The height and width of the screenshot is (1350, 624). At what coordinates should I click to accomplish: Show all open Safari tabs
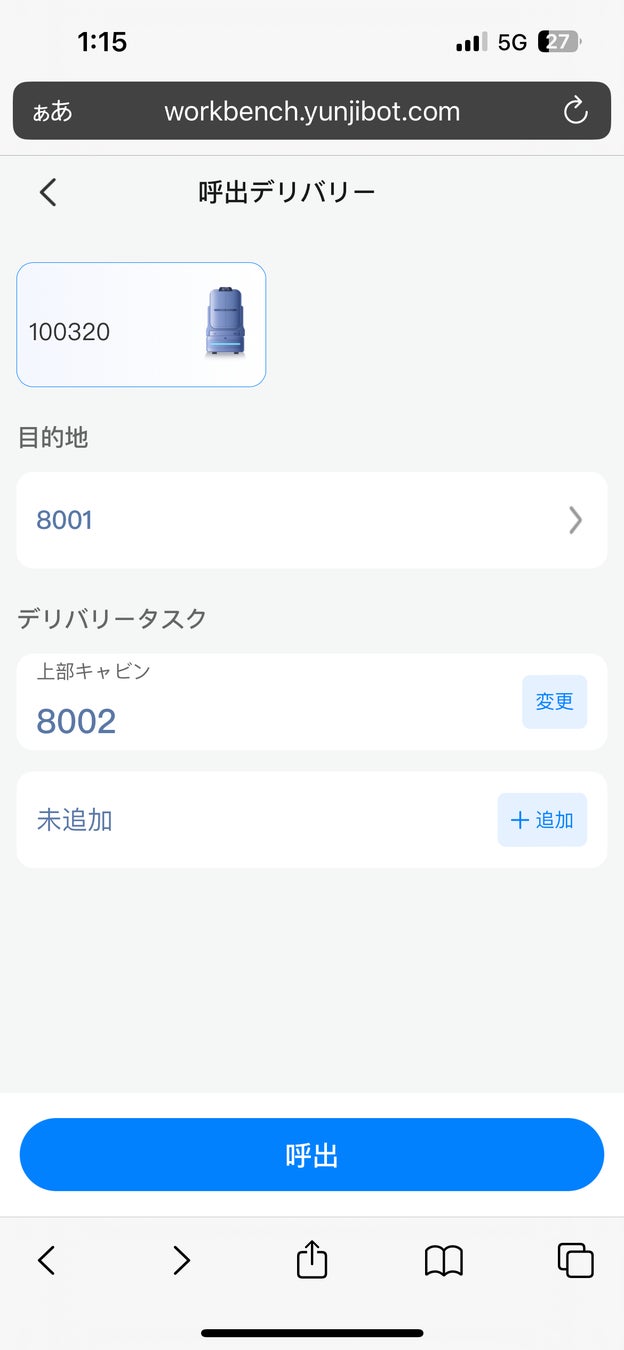[575, 1260]
